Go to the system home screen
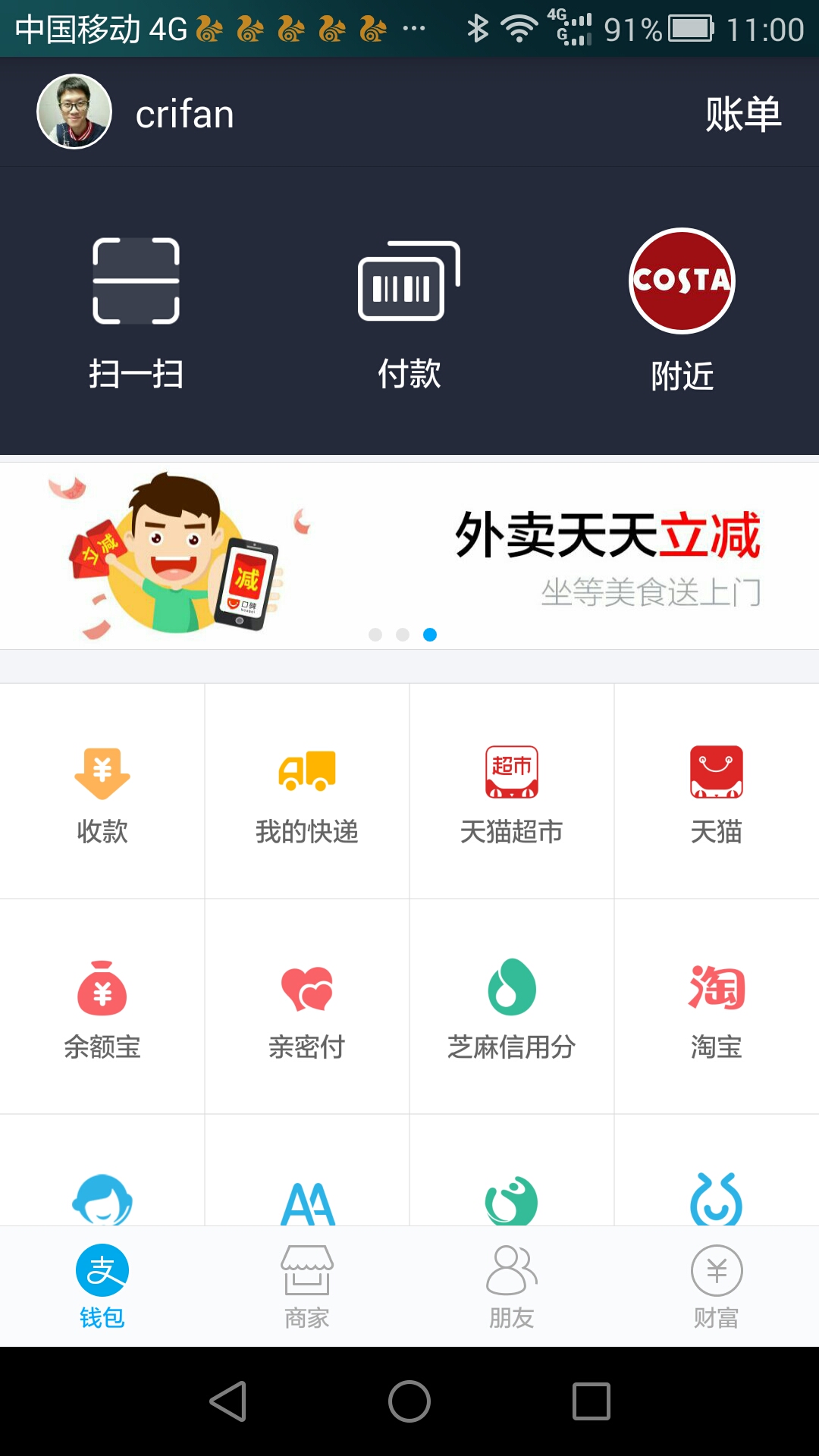Image resolution: width=819 pixels, height=1456 pixels. click(x=409, y=1401)
